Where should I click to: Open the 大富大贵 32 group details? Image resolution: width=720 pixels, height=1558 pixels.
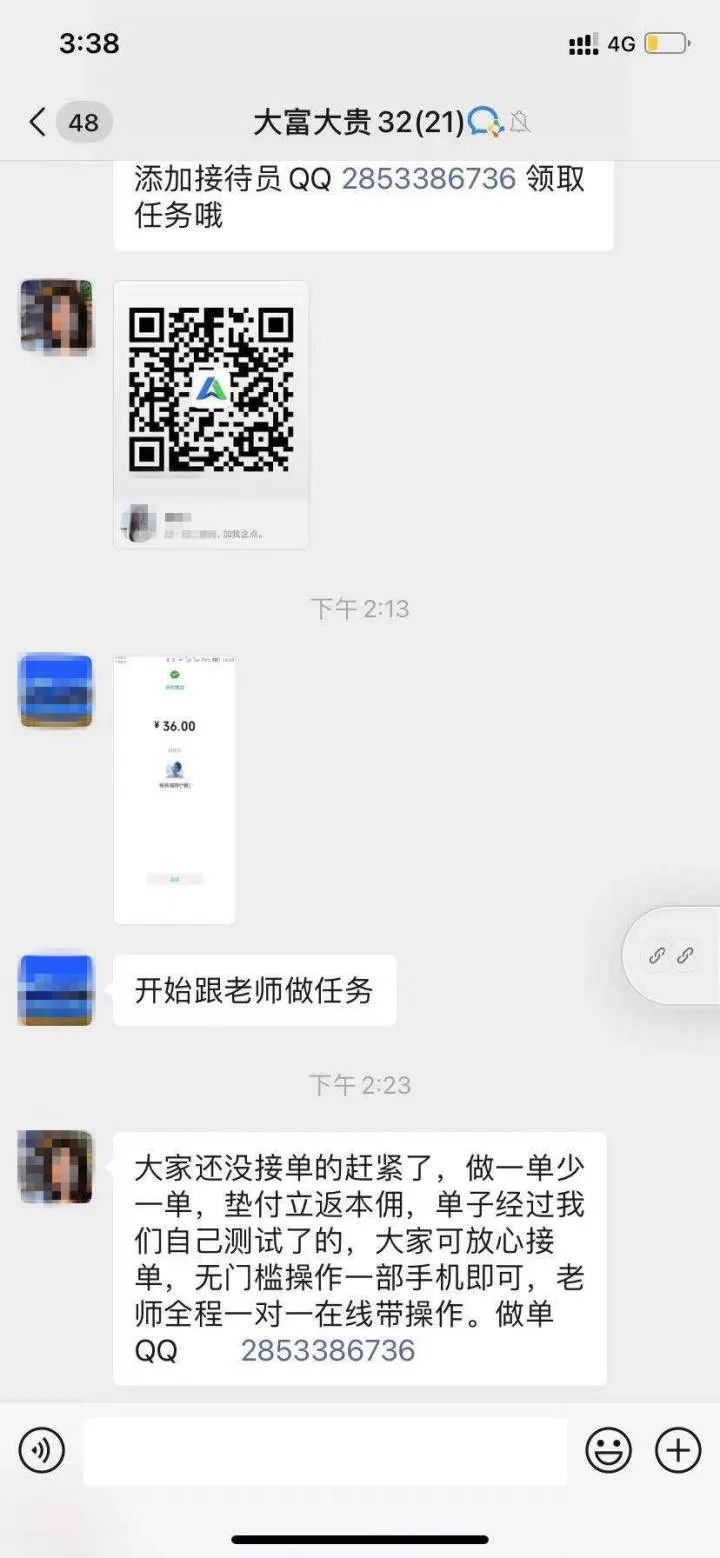pyautogui.click(x=358, y=122)
